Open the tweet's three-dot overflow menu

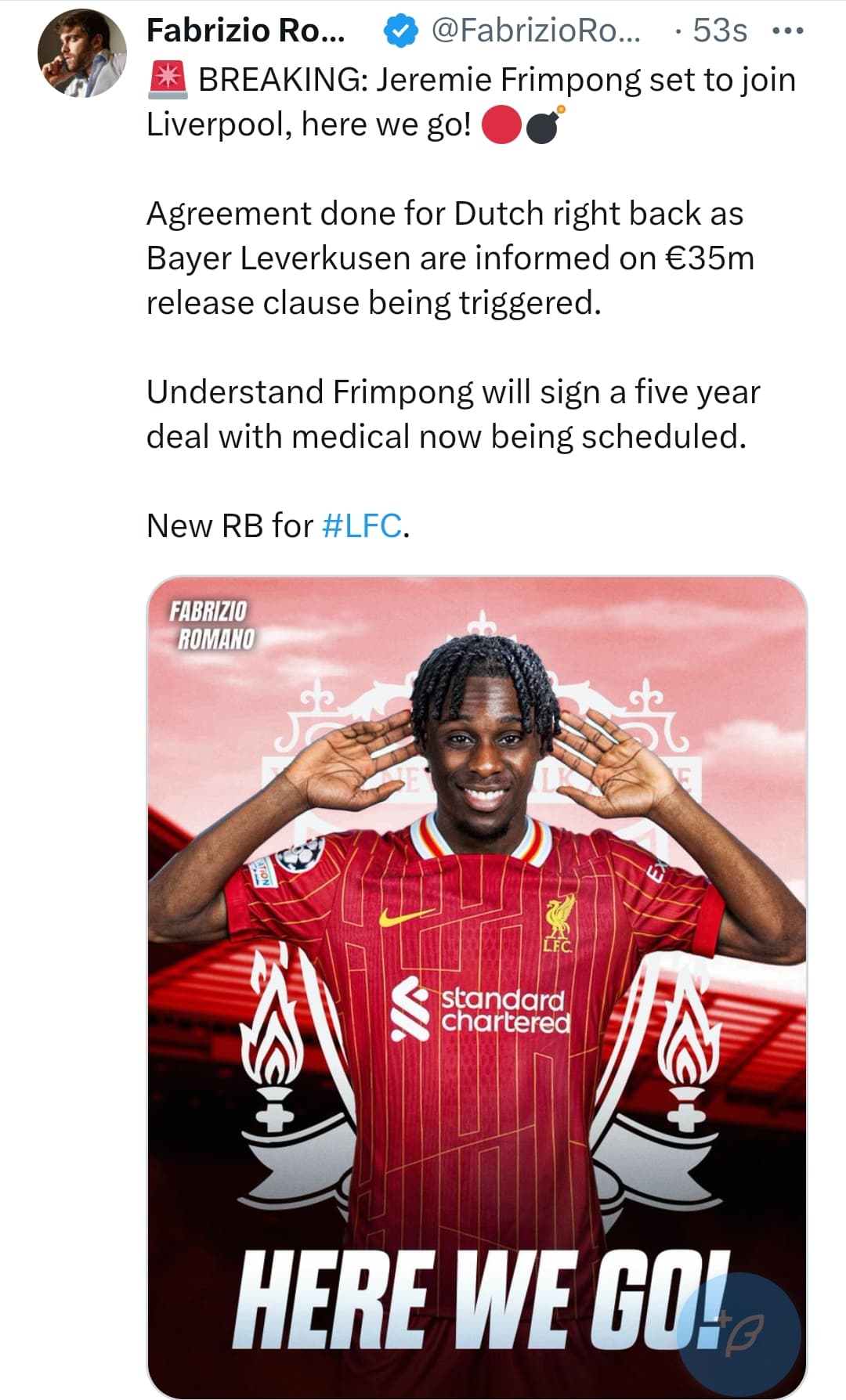click(787, 31)
